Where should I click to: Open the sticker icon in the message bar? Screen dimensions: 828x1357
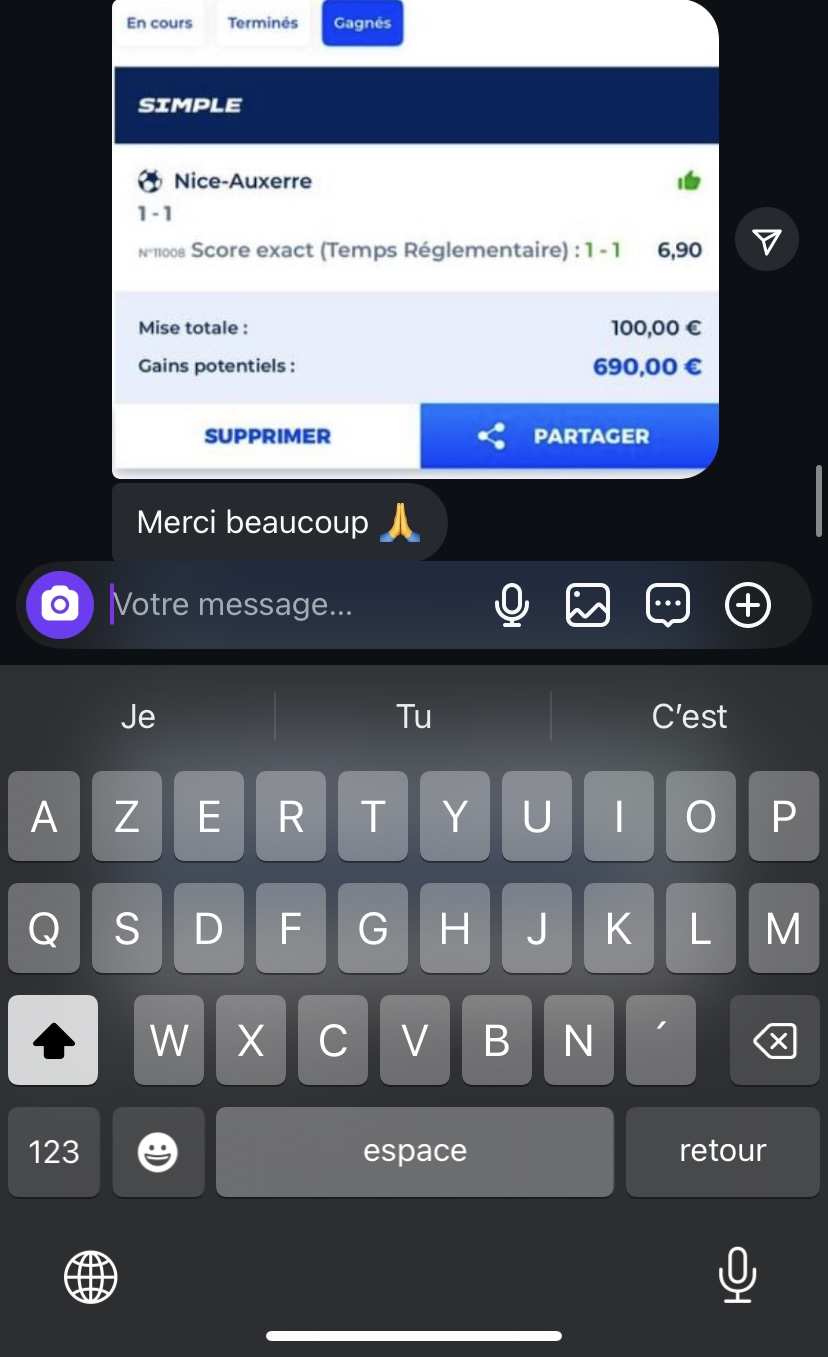tap(668, 604)
